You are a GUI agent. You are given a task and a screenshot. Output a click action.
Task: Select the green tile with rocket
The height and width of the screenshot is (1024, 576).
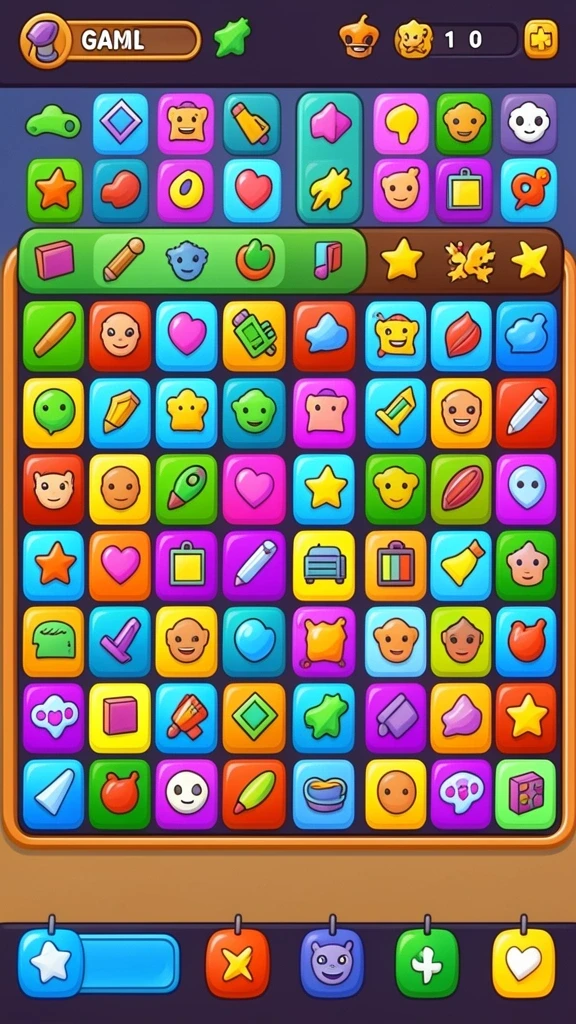(x=186, y=489)
